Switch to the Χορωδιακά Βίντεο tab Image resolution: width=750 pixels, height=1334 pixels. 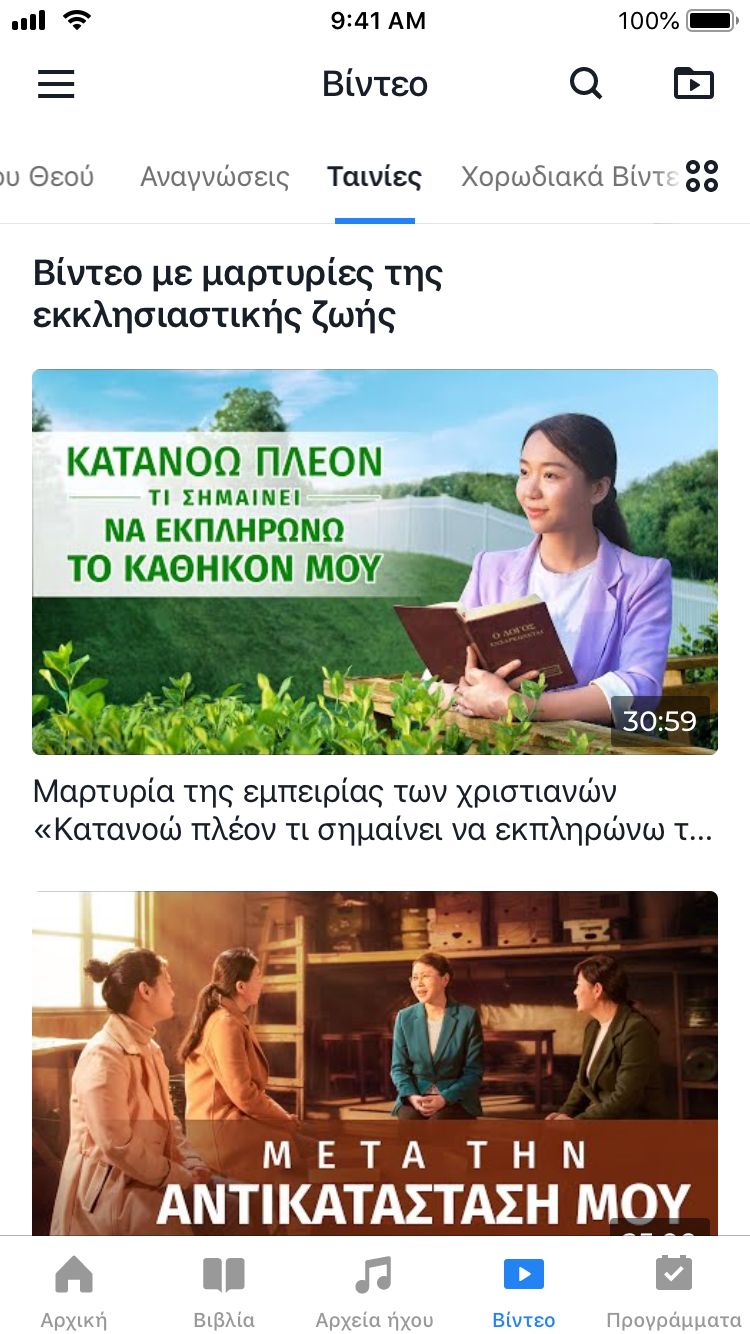(568, 178)
